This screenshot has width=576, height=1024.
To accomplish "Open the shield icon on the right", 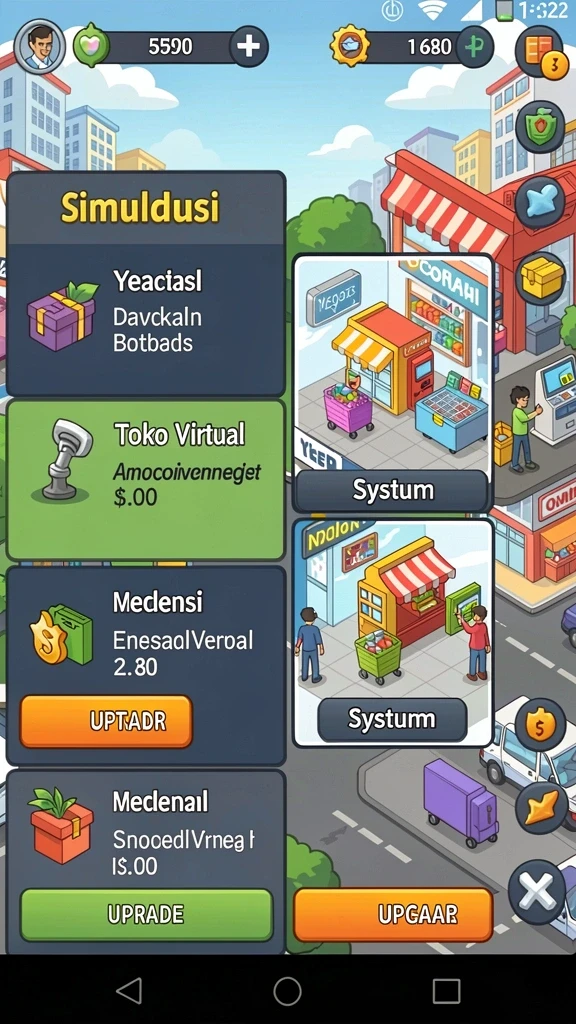I will [x=539, y=127].
